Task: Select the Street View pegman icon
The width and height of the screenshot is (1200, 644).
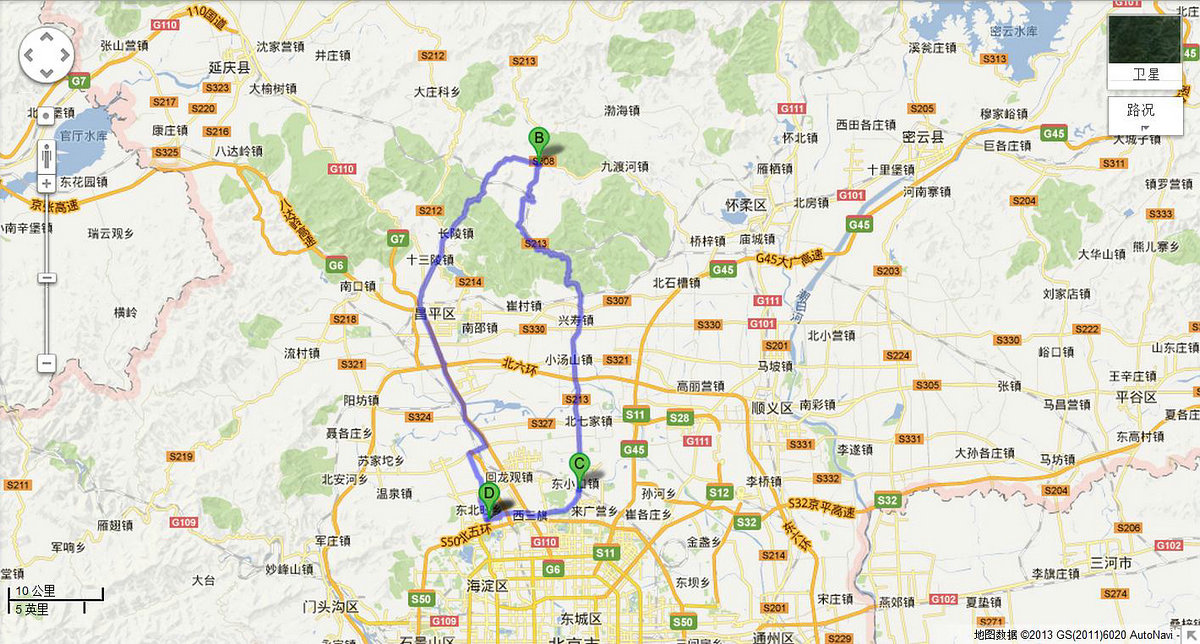Action: coord(46,153)
